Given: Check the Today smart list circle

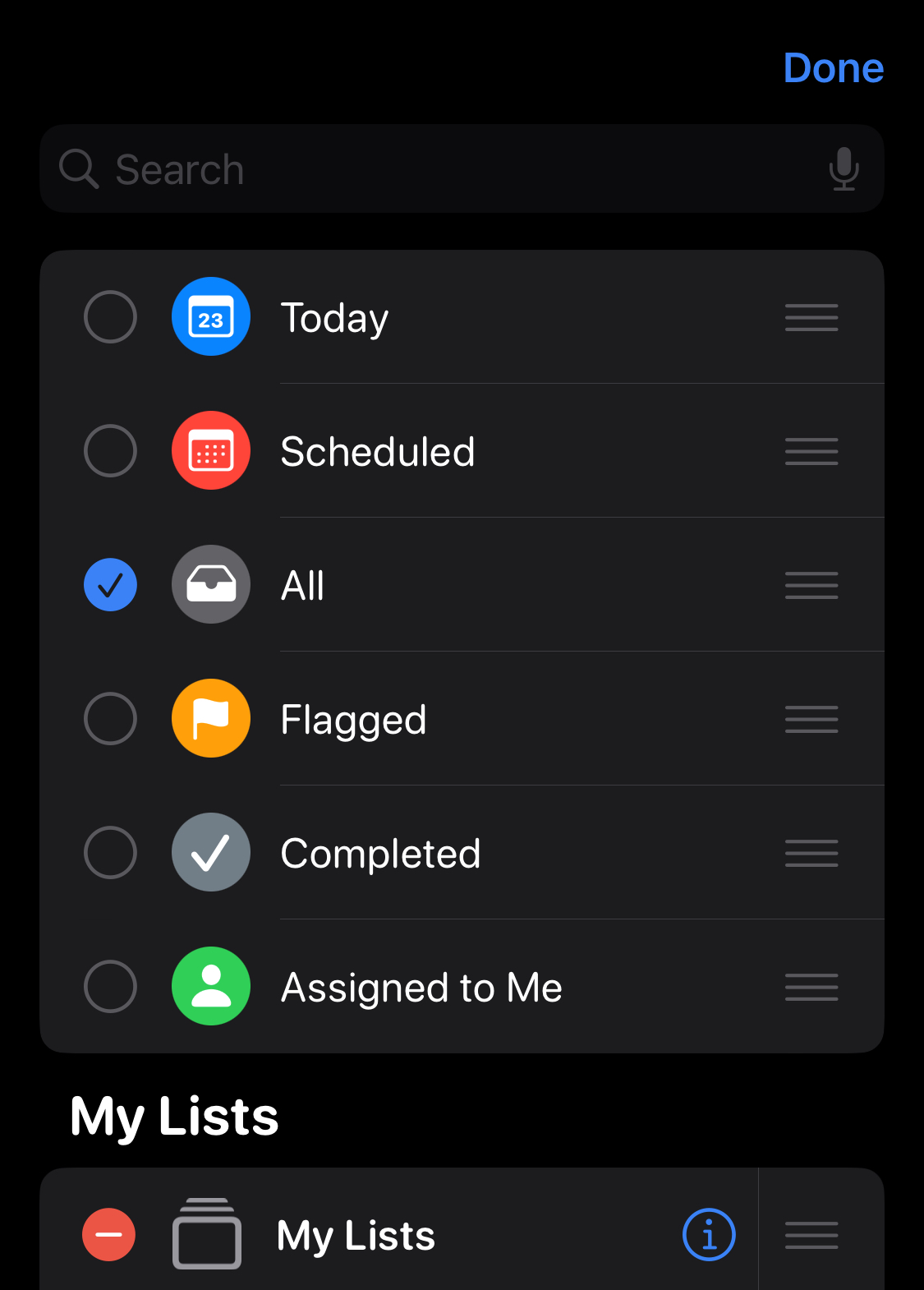Looking at the screenshot, I should tap(110, 316).
